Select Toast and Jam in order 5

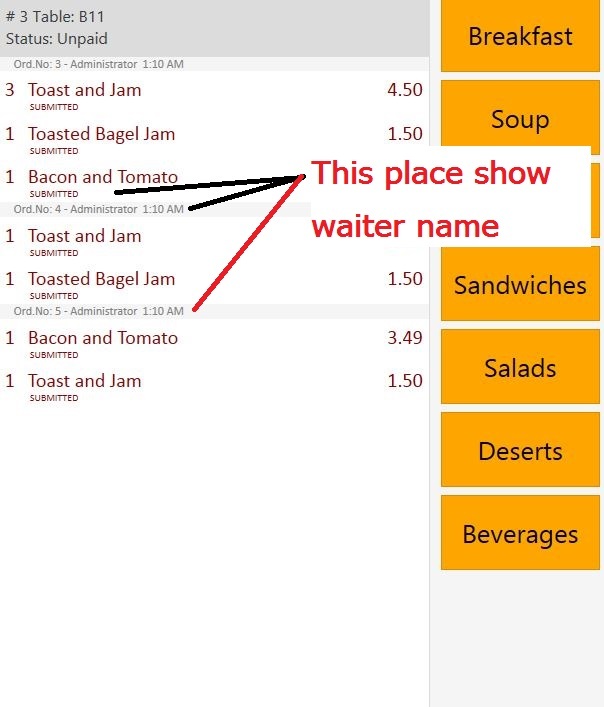point(85,381)
